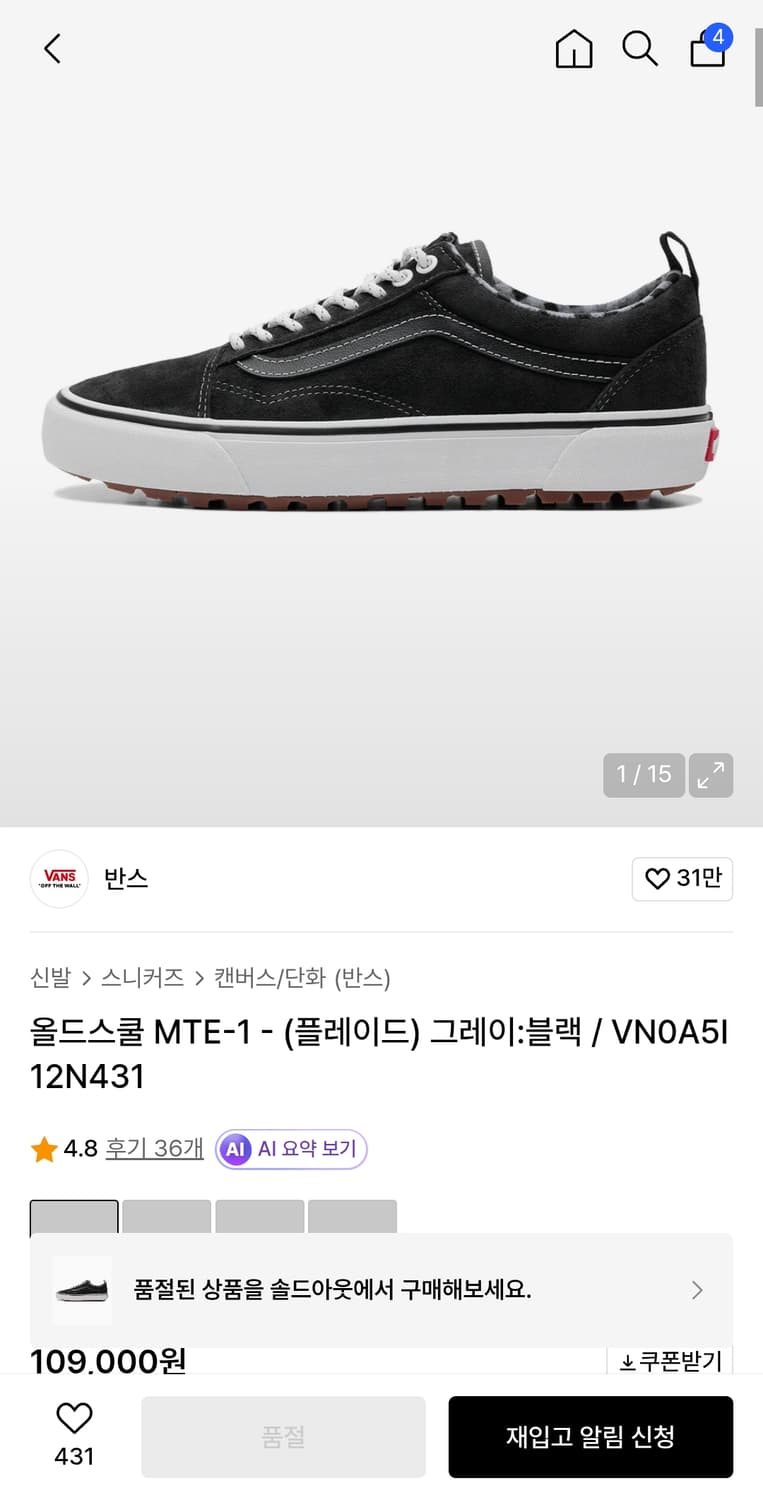Screen dimensions: 763x1500
Task: Request restock alert via 재입고 알림 신청
Action: [590, 1436]
